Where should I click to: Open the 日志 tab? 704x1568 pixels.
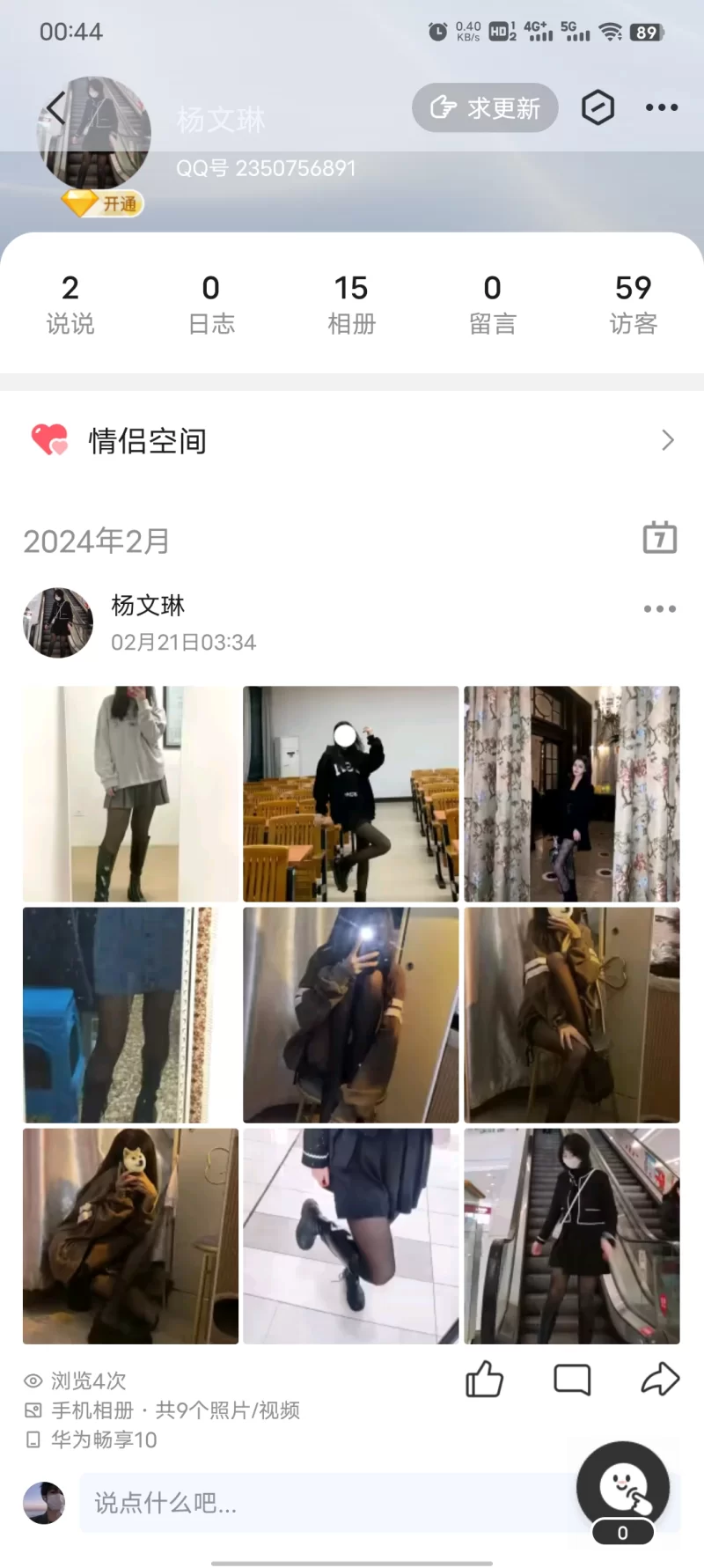tap(211, 304)
